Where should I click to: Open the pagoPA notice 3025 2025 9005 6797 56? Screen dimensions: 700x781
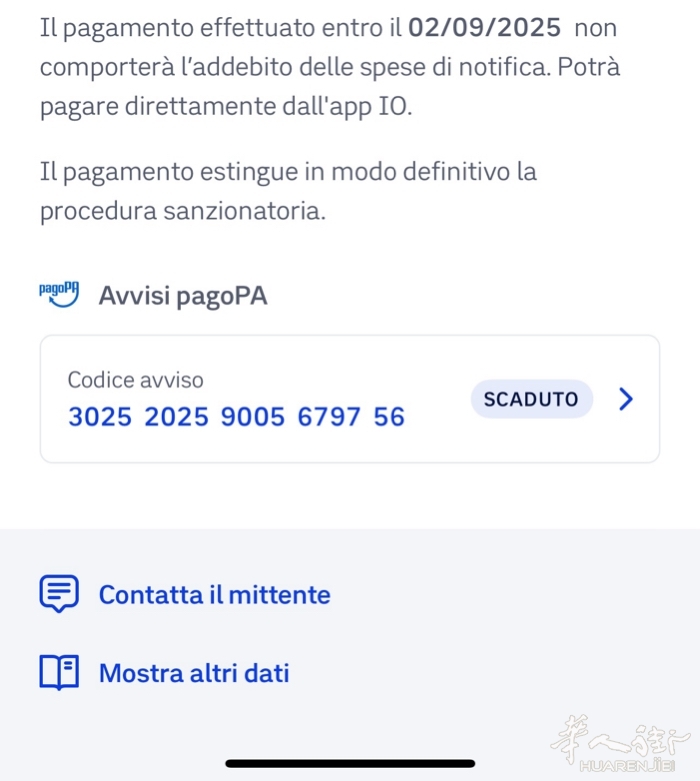pos(349,399)
